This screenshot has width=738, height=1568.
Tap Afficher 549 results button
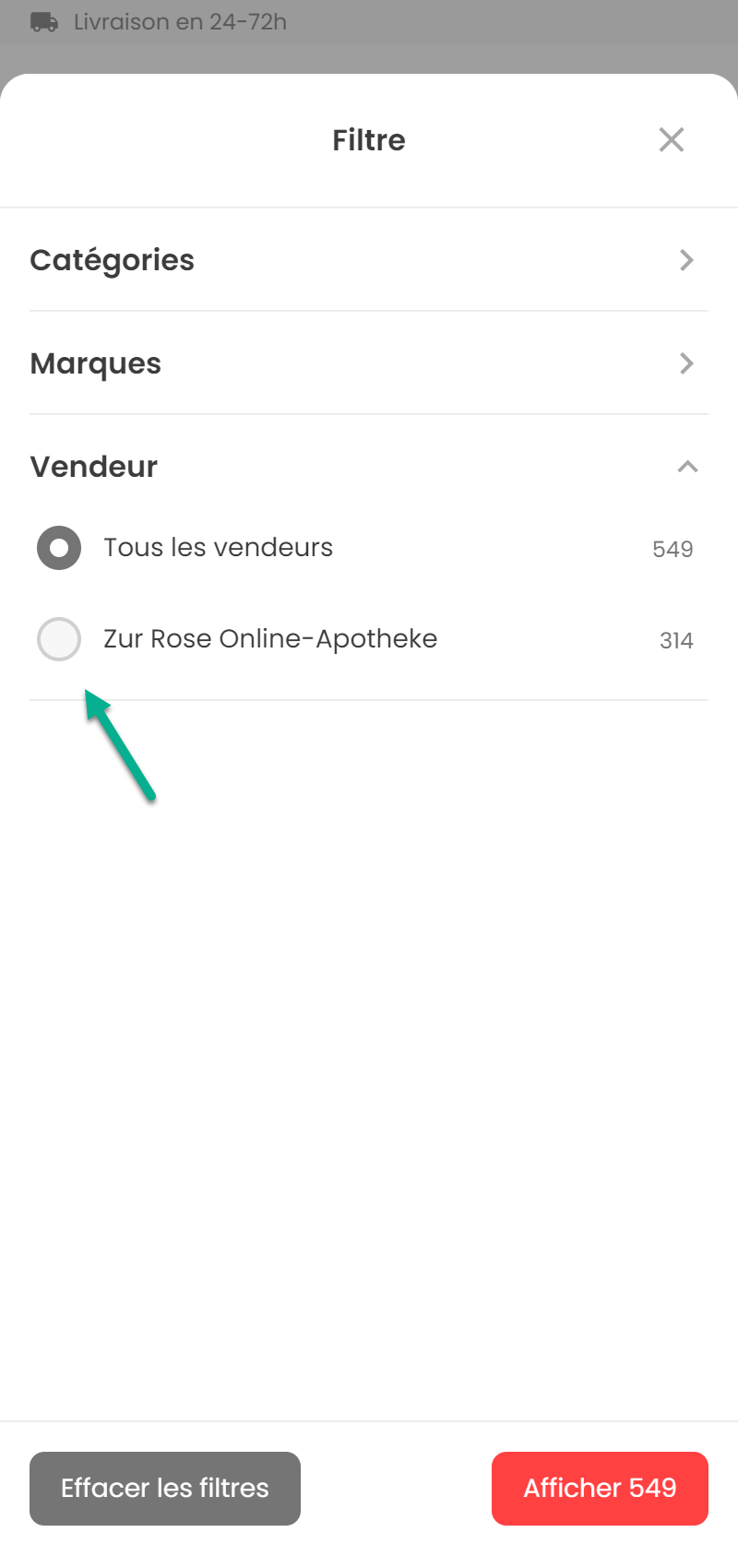(x=600, y=1489)
